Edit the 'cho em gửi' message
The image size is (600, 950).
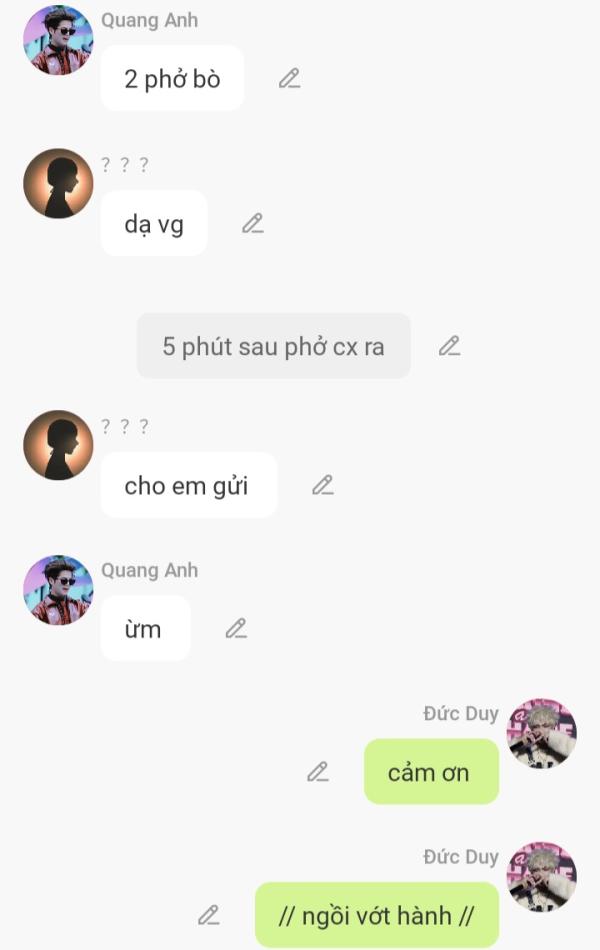[322, 485]
